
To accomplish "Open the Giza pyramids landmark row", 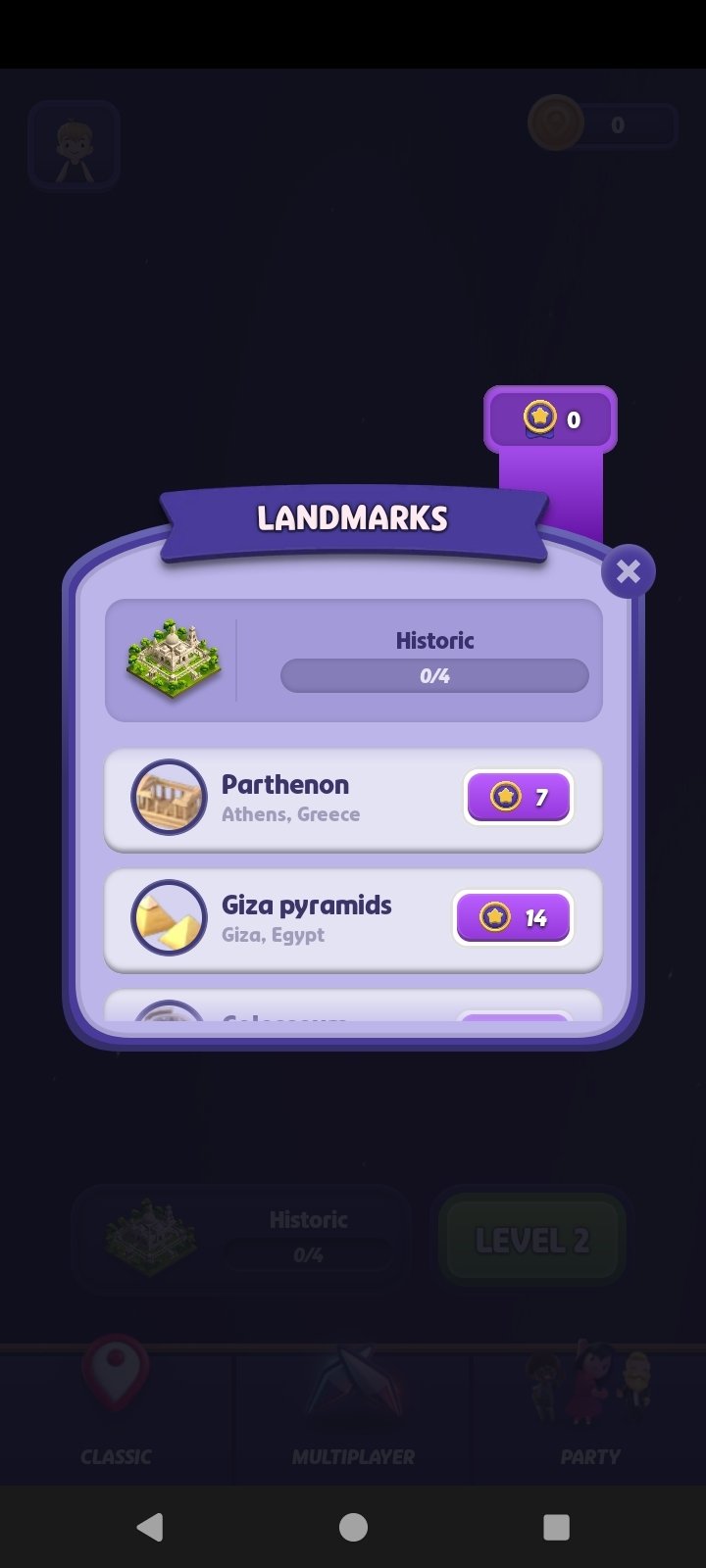I will pos(294,918).
